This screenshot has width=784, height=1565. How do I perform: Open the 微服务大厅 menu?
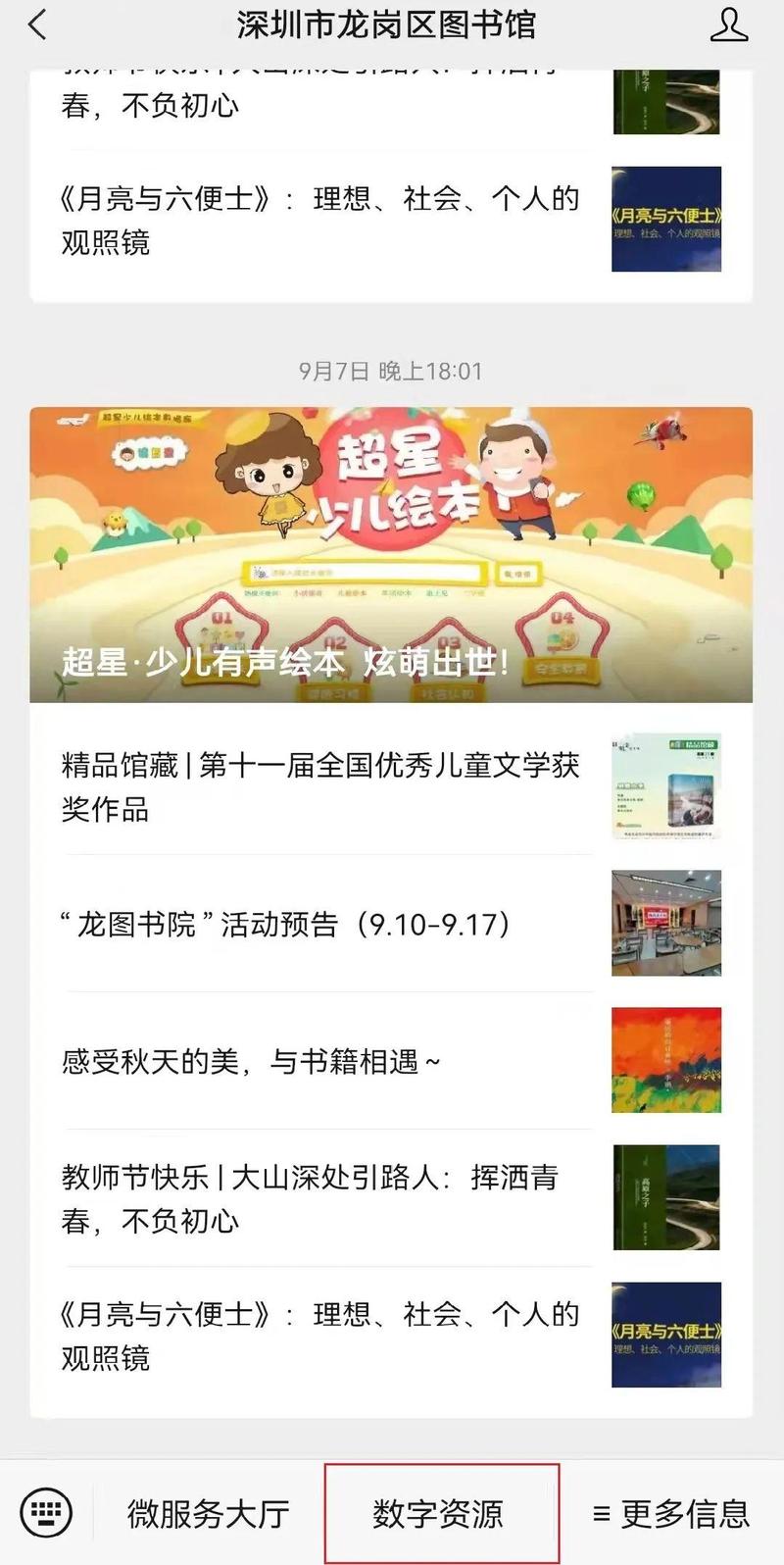click(x=208, y=1513)
